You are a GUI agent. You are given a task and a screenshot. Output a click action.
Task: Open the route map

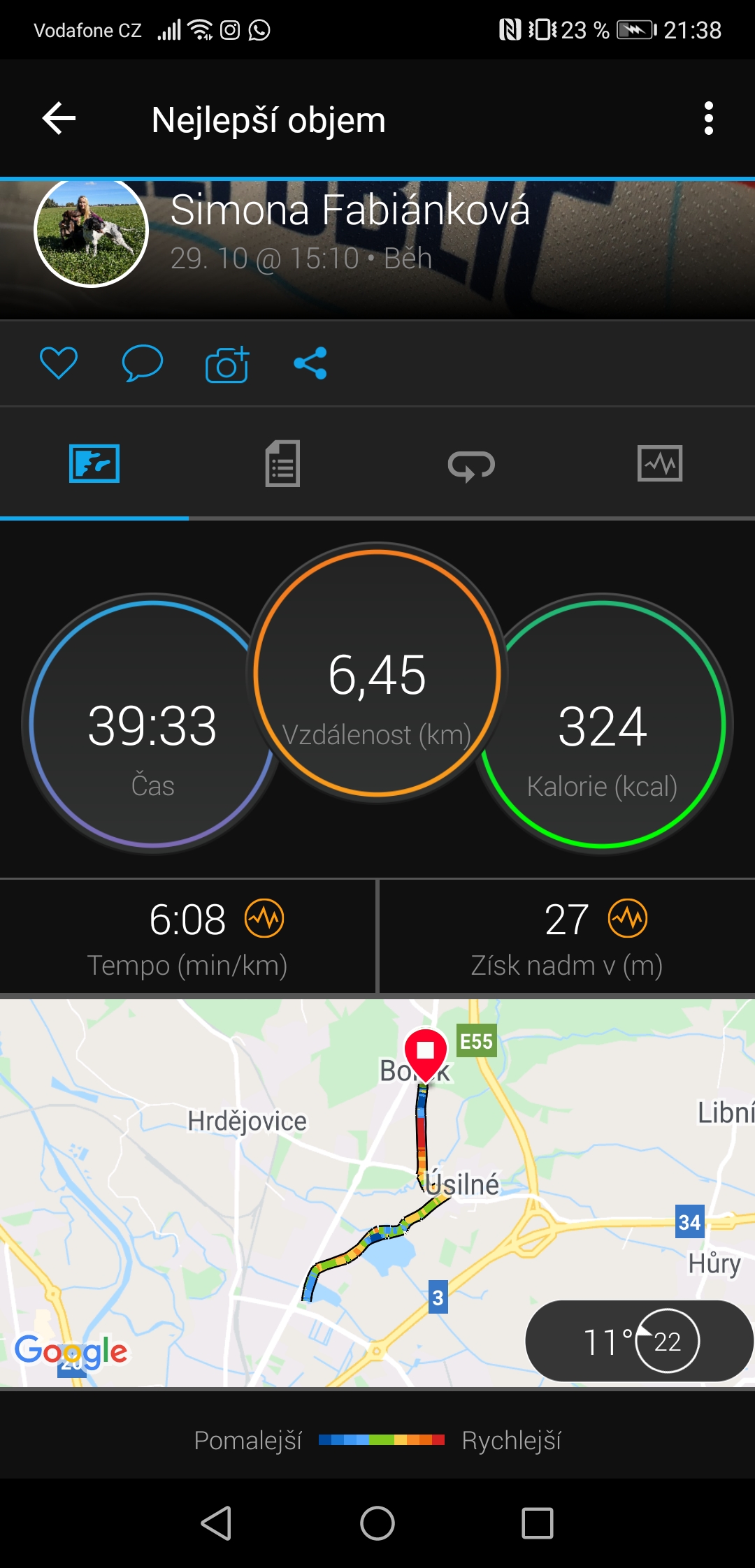pos(377,1193)
